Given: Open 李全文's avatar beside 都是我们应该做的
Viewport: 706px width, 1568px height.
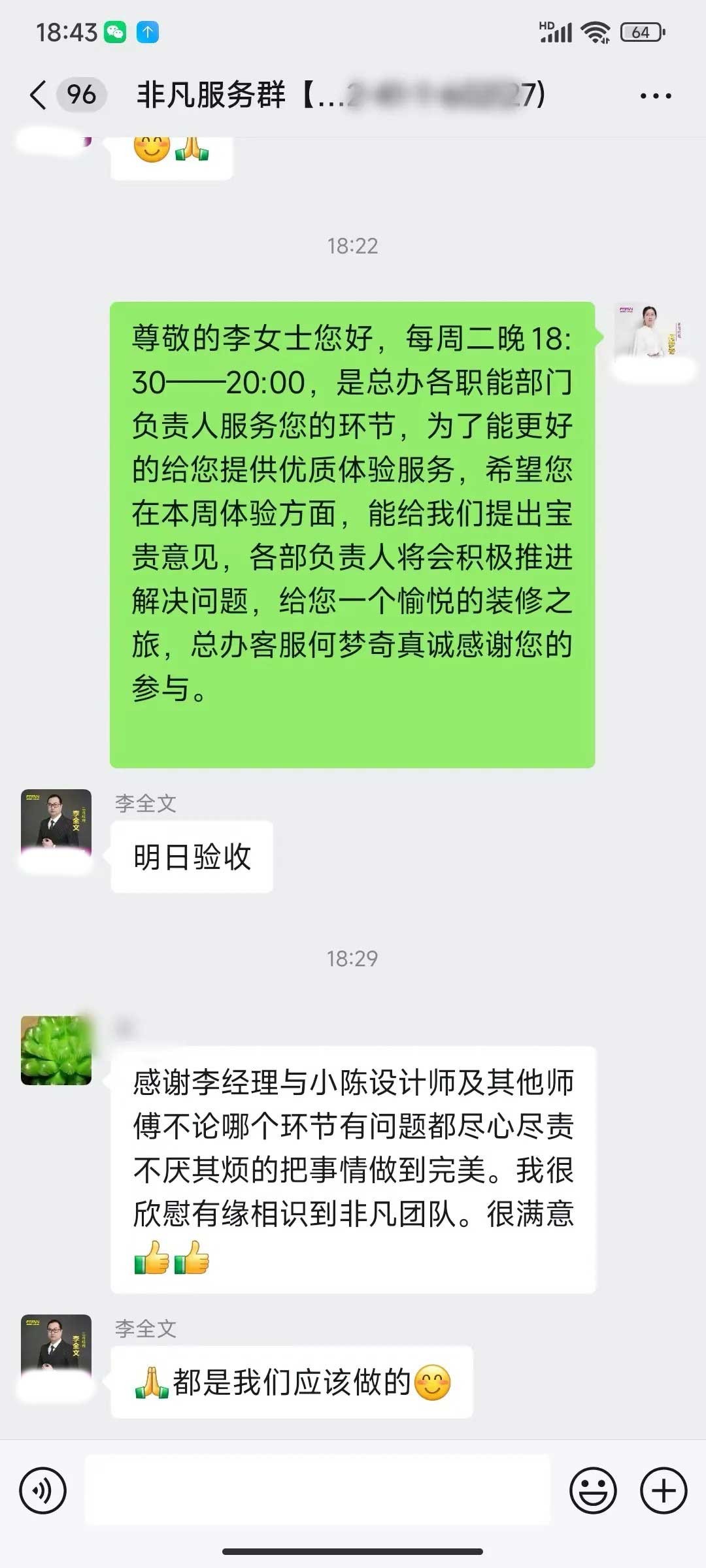Looking at the screenshot, I should tap(56, 1348).
